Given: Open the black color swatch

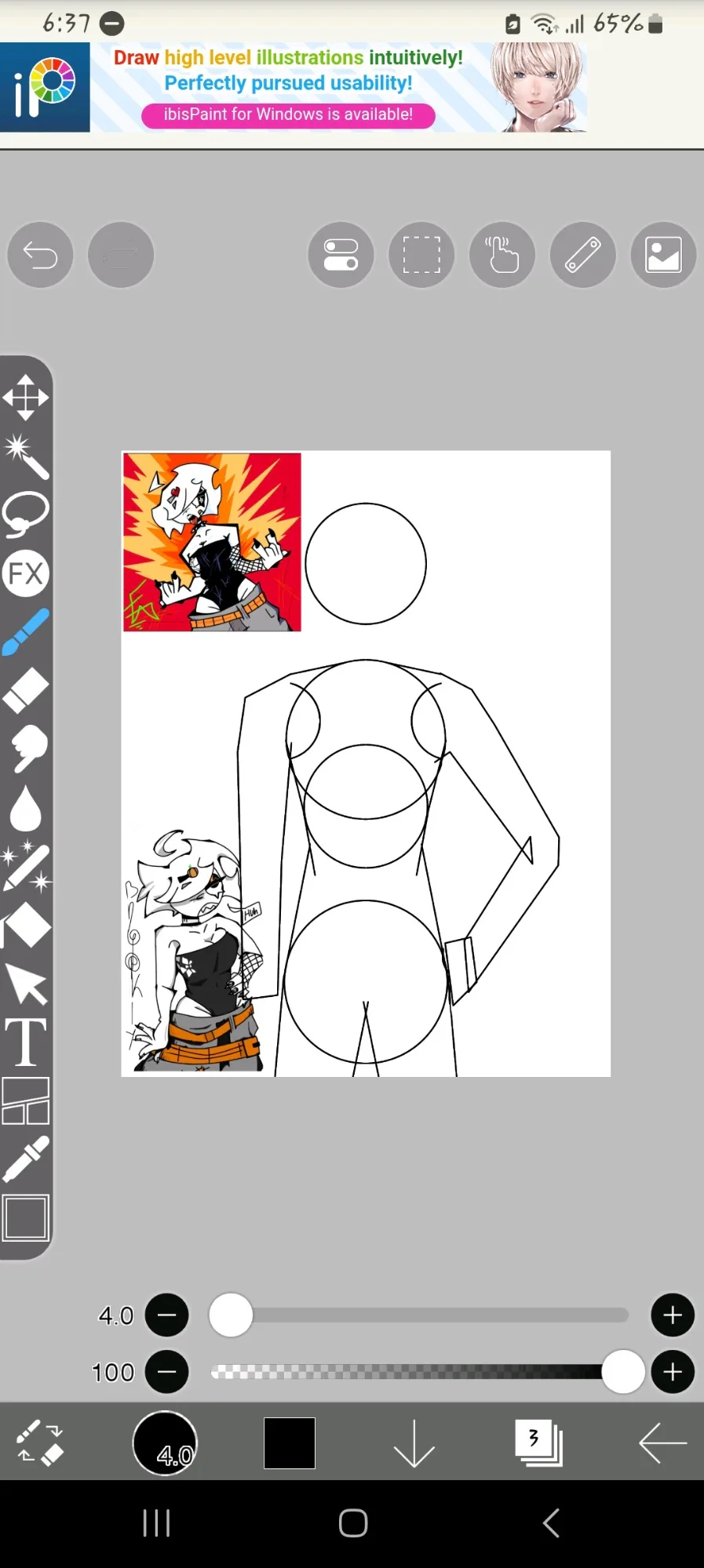Looking at the screenshot, I should coord(290,1442).
